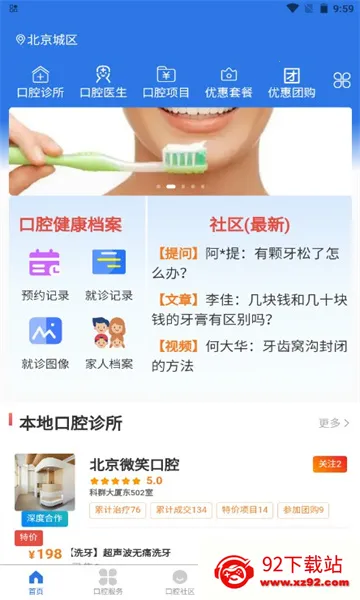Open 优惠套餐 deals
The image size is (360, 600).
[x=228, y=82]
